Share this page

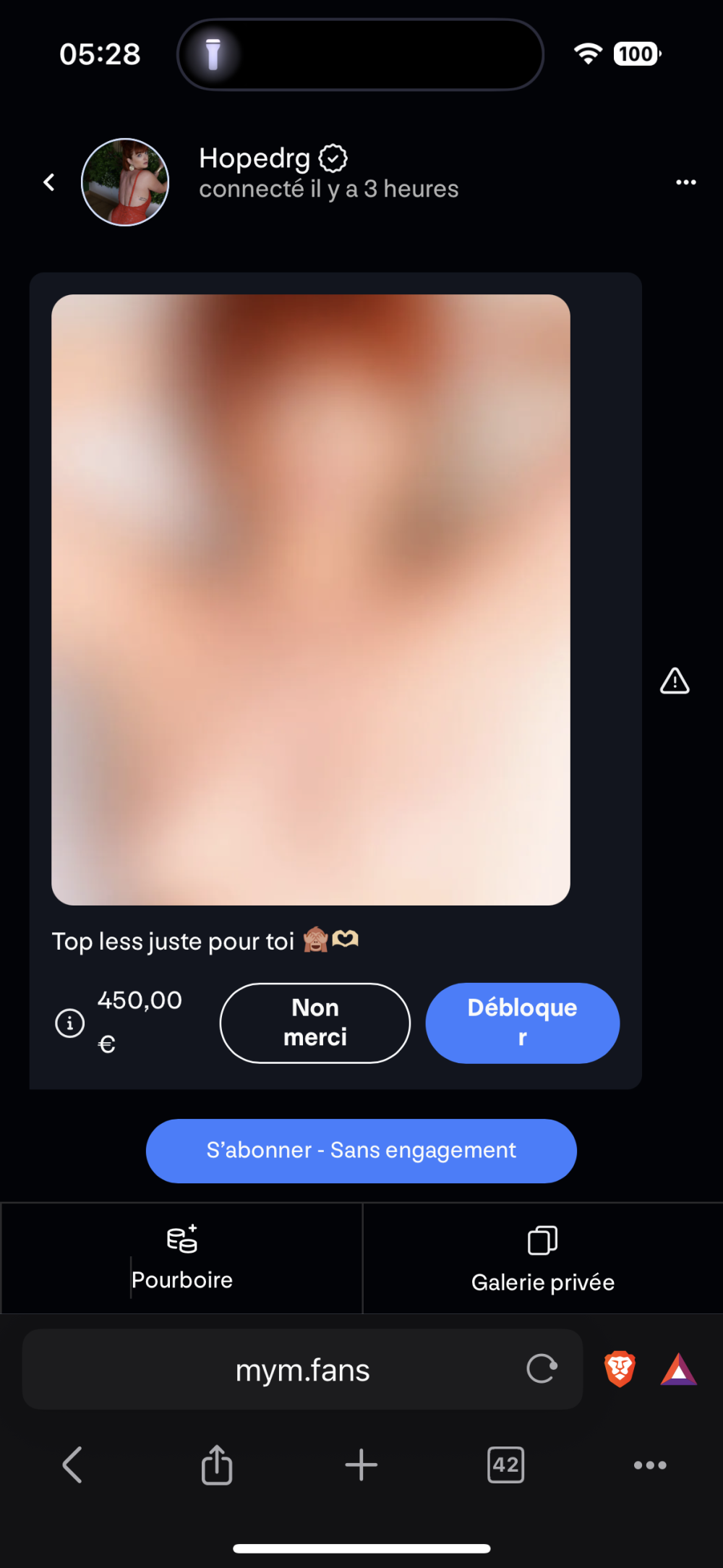[x=216, y=1465]
